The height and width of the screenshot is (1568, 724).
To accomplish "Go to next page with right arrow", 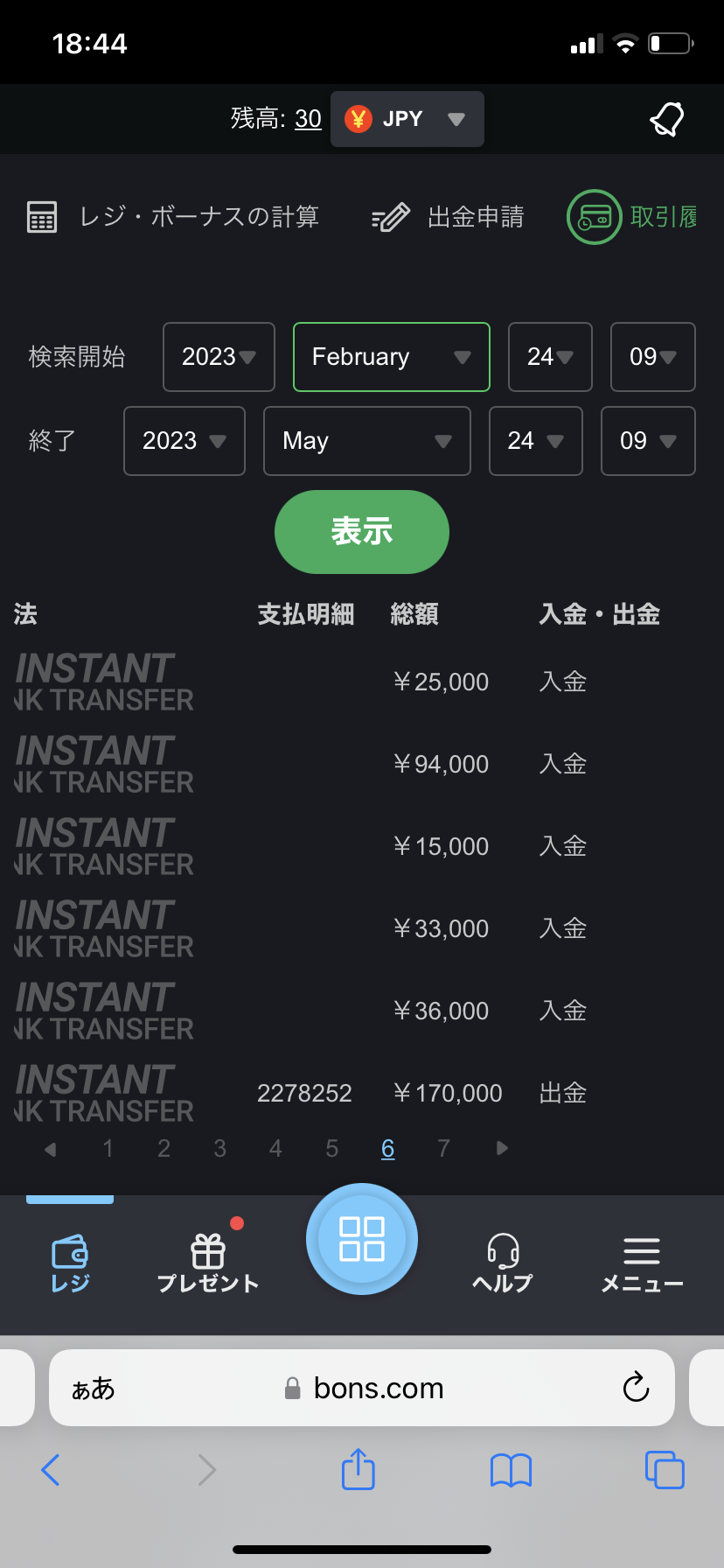I will [x=501, y=1148].
